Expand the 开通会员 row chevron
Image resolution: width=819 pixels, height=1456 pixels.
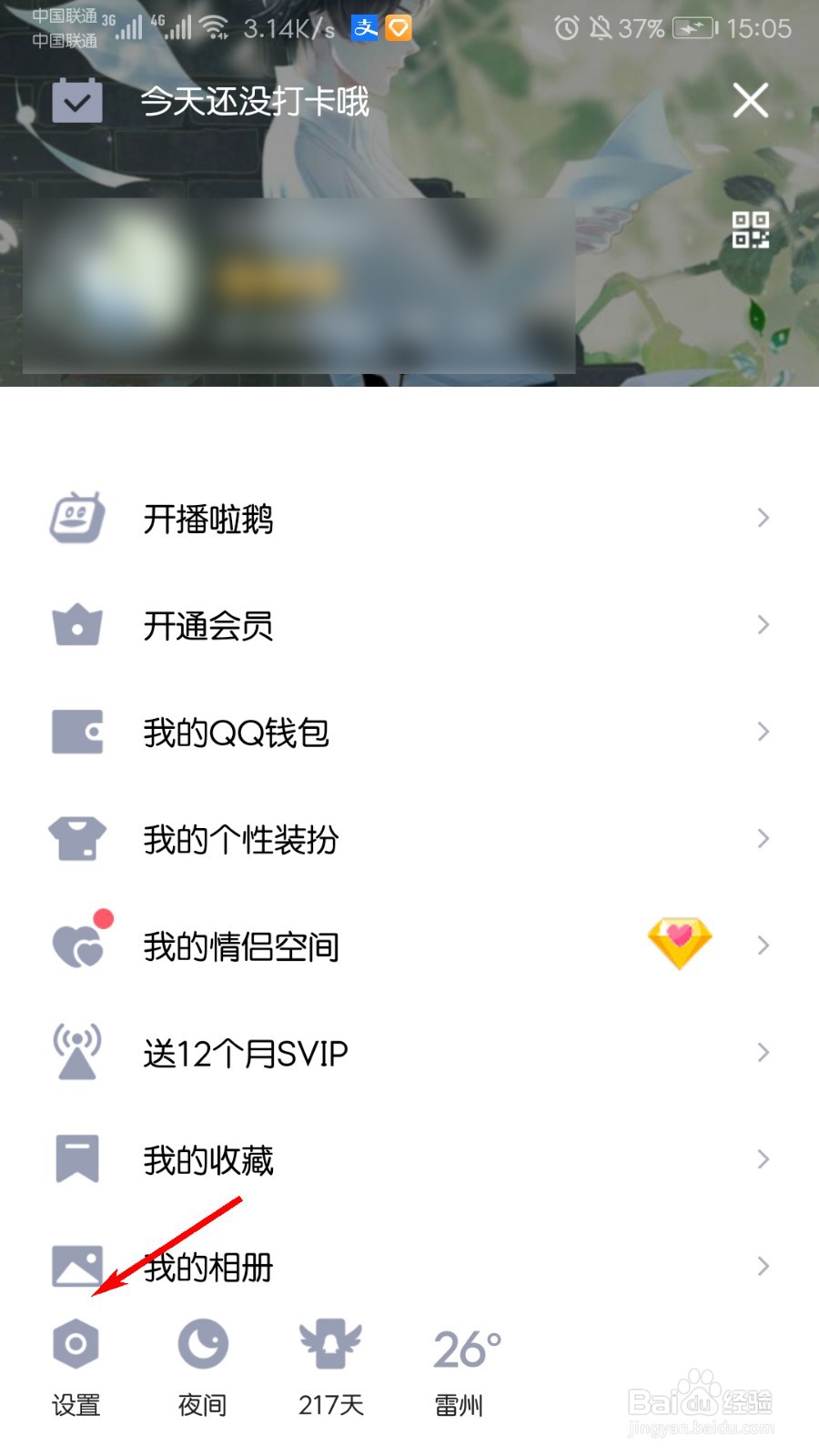pyautogui.click(x=763, y=624)
